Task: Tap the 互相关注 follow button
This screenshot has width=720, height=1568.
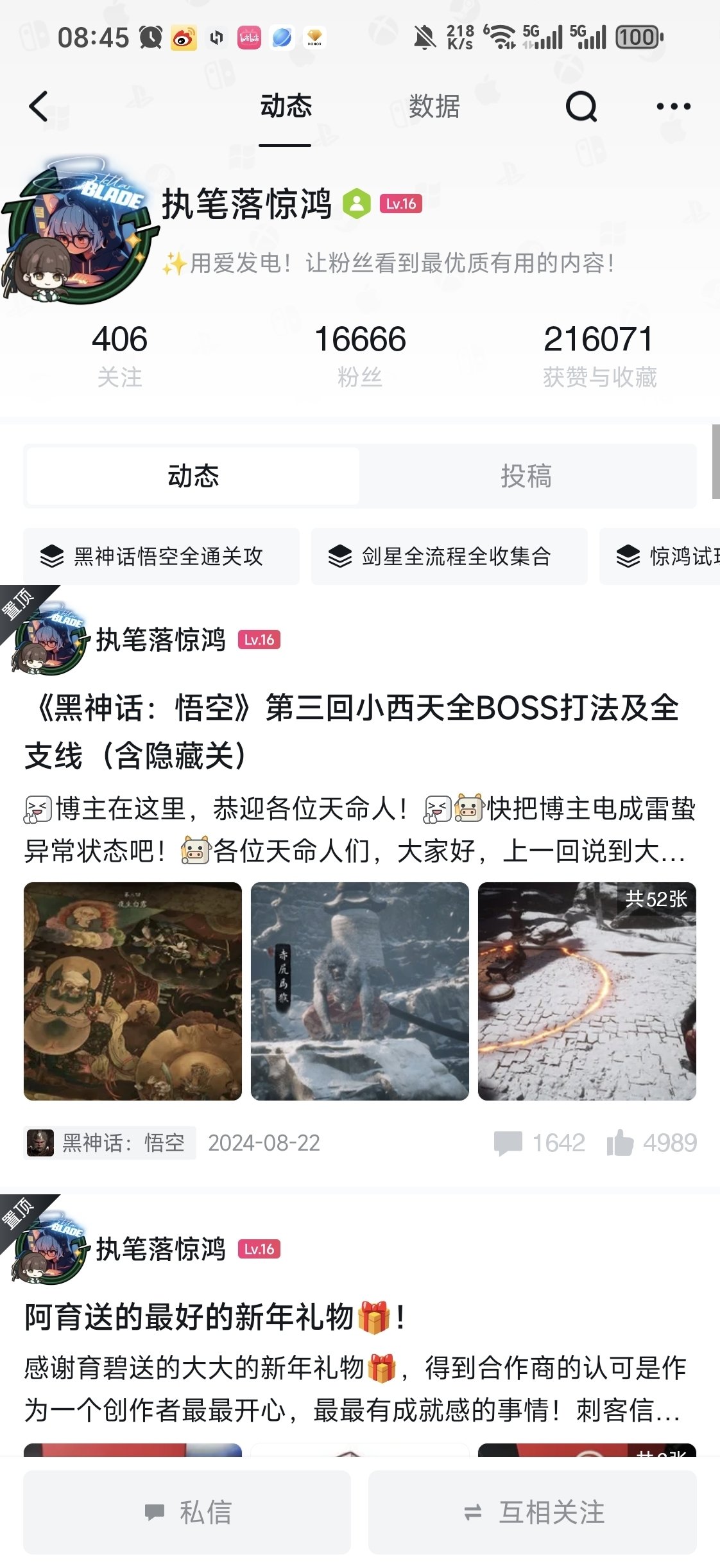Action: (x=533, y=1512)
